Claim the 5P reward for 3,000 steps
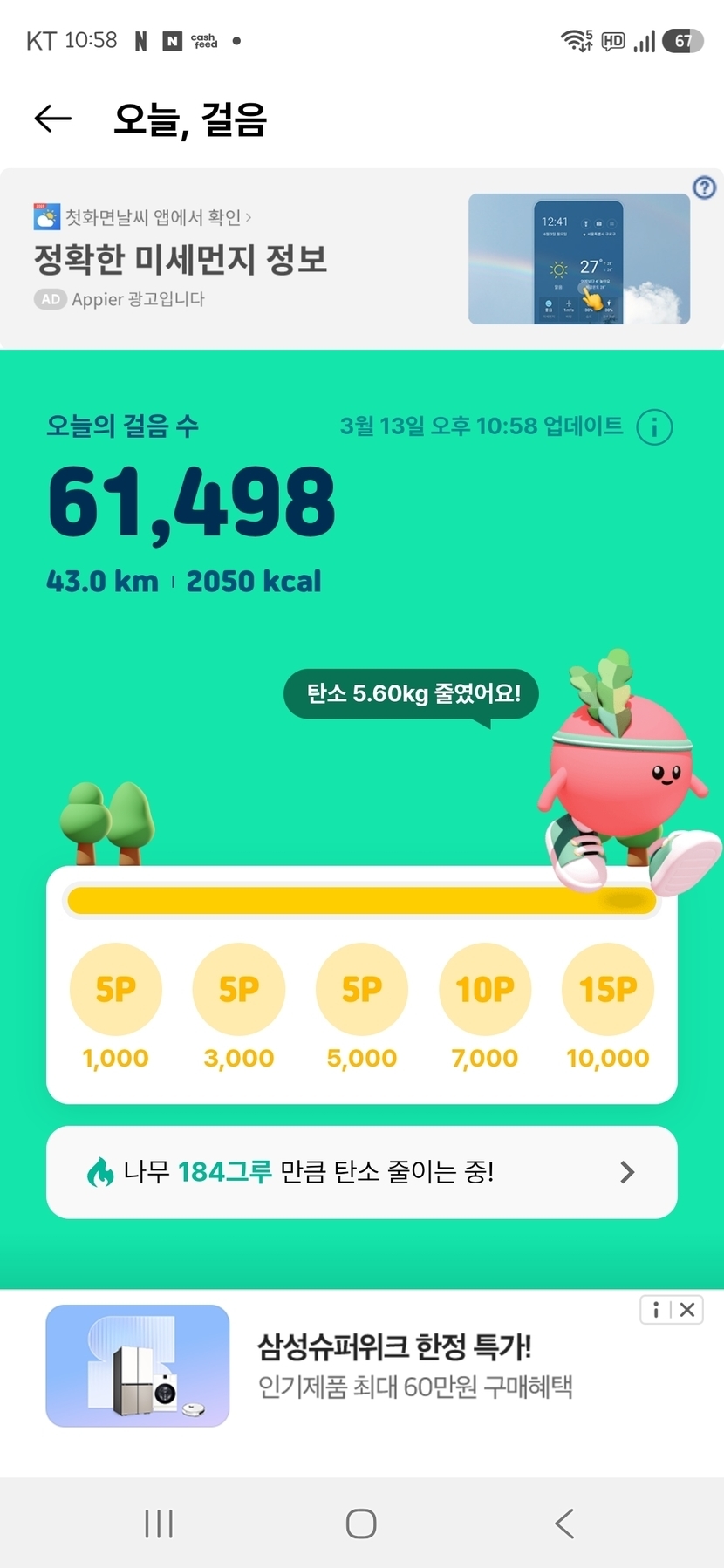The height and width of the screenshot is (1568, 724). [238, 989]
